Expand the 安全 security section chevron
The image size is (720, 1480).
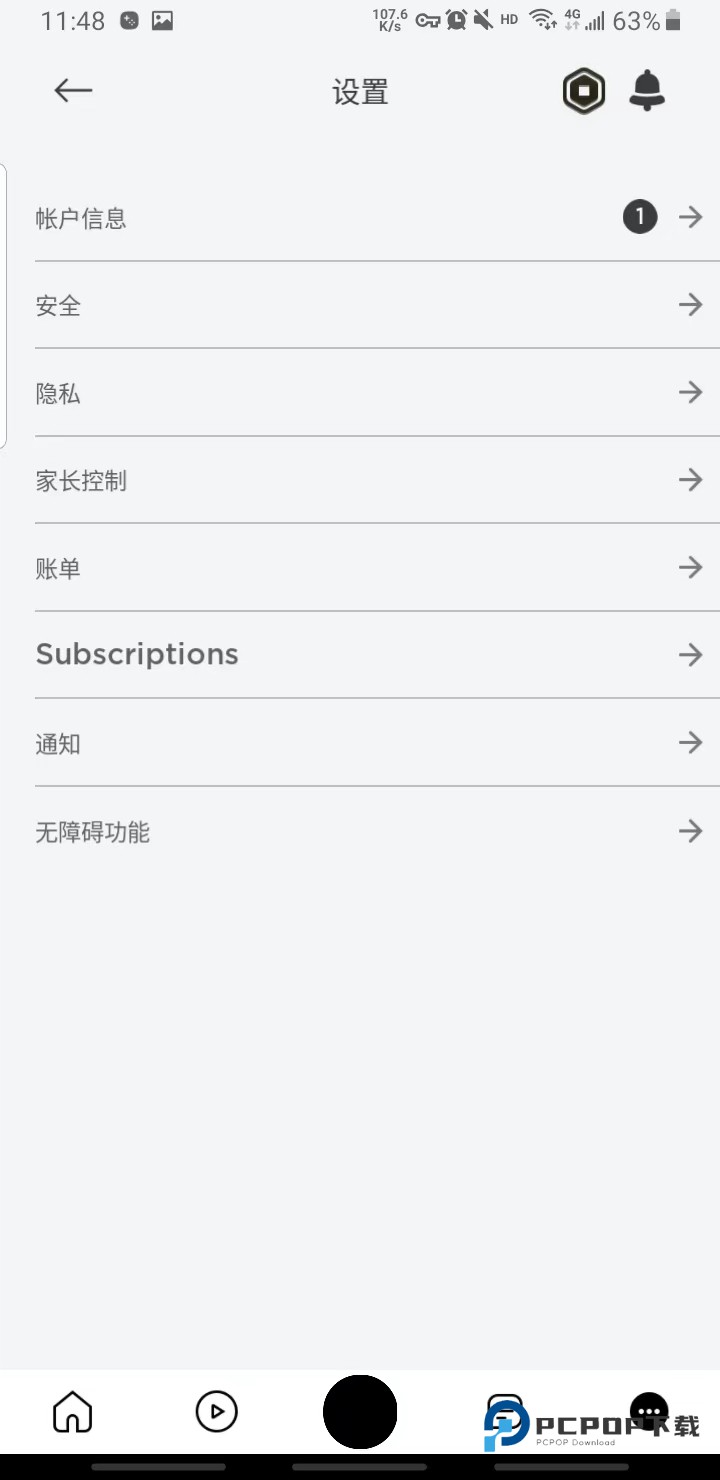point(690,305)
